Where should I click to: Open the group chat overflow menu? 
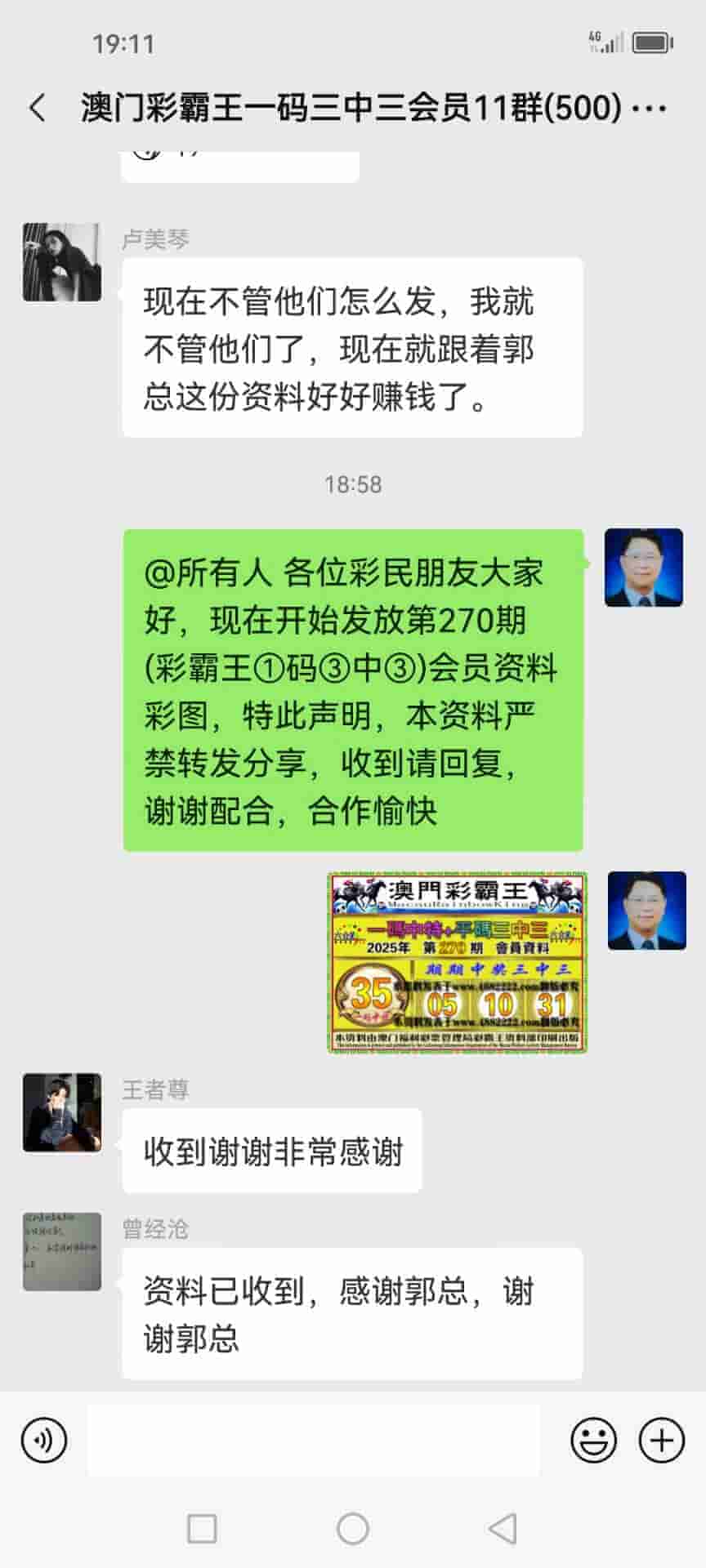tap(650, 108)
